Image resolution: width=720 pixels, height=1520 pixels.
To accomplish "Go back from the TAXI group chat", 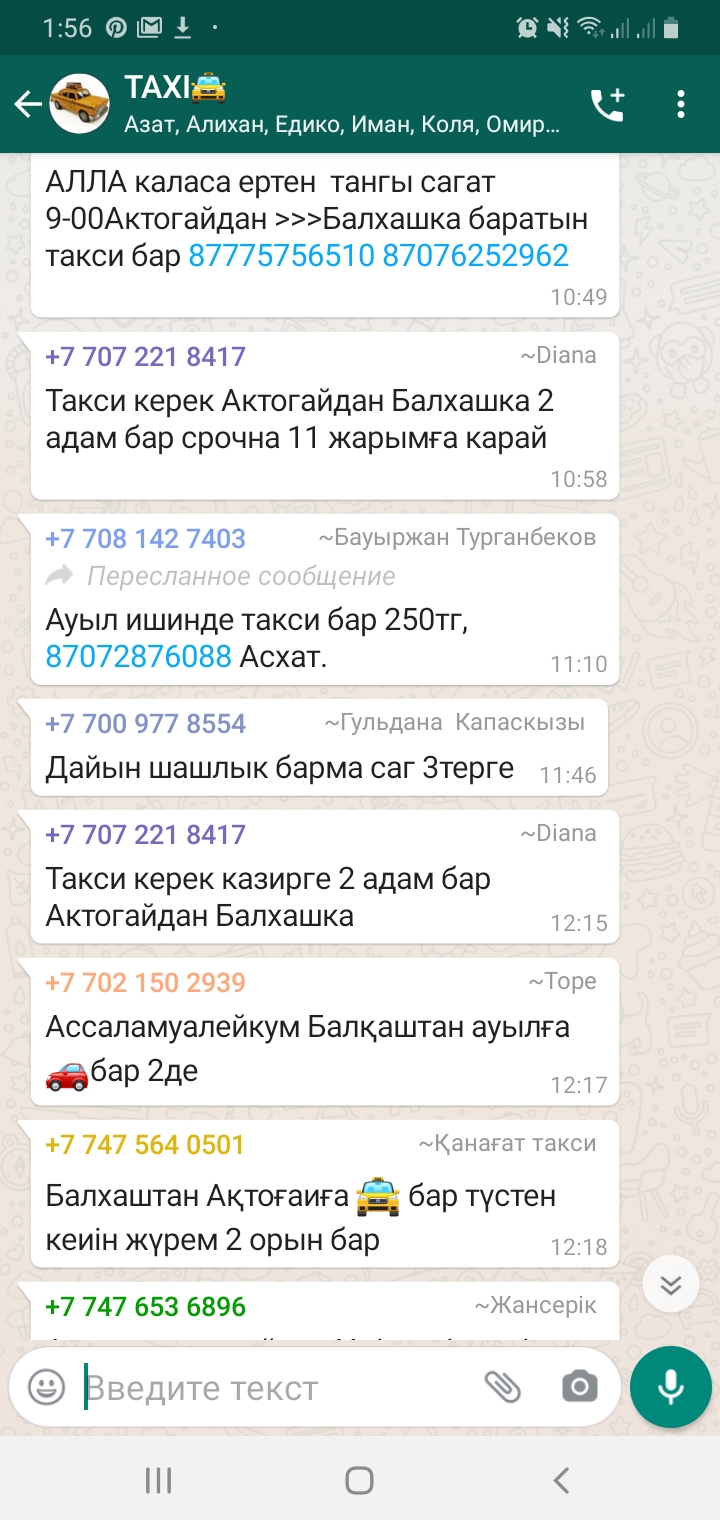I will tap(28, 104).
